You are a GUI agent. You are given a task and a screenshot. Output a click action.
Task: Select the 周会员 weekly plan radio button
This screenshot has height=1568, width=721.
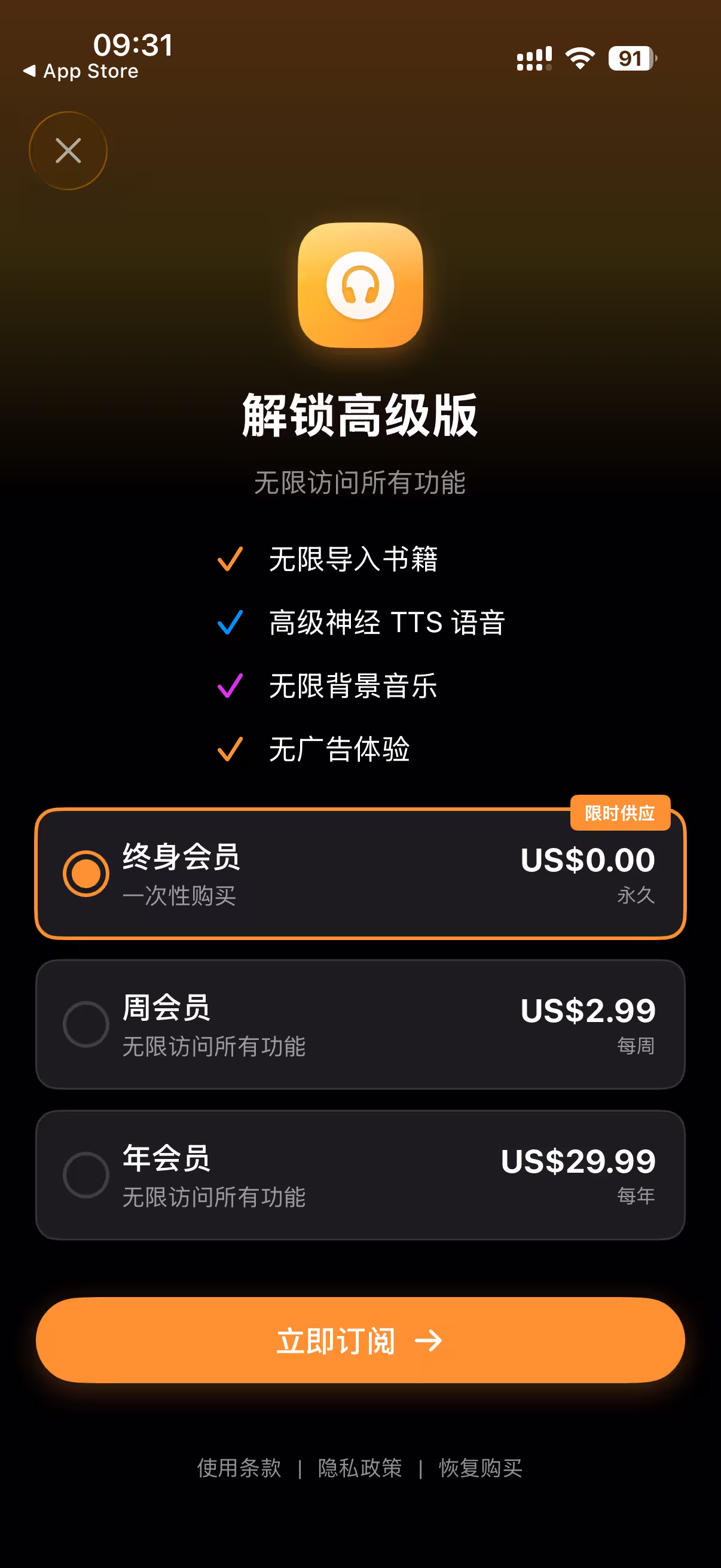tap(85, 1024)
